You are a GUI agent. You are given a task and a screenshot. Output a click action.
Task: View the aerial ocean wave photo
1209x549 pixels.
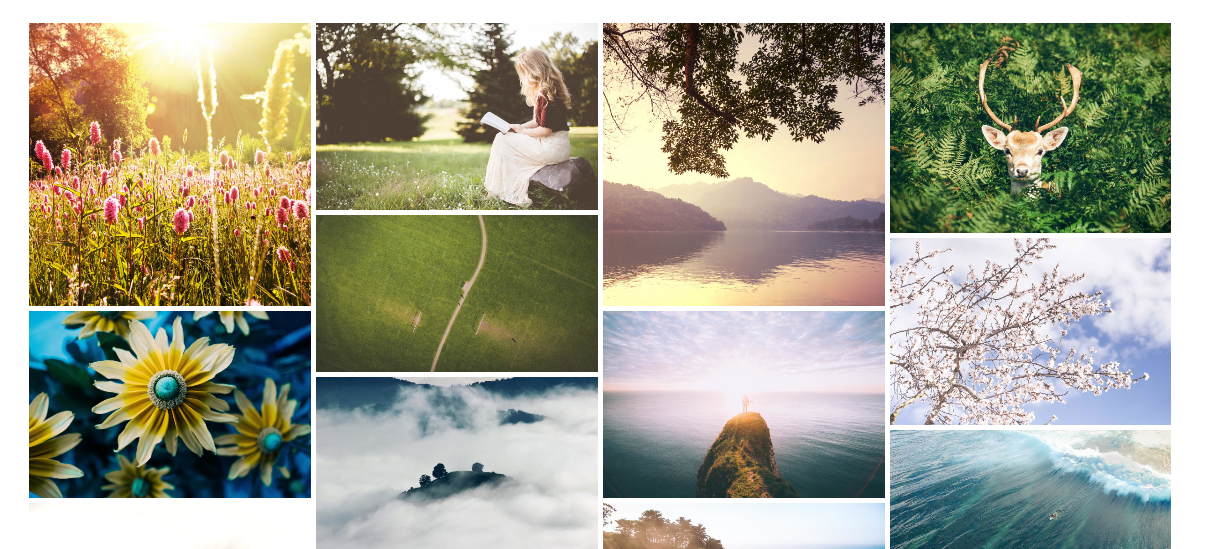pos(1030,489)
